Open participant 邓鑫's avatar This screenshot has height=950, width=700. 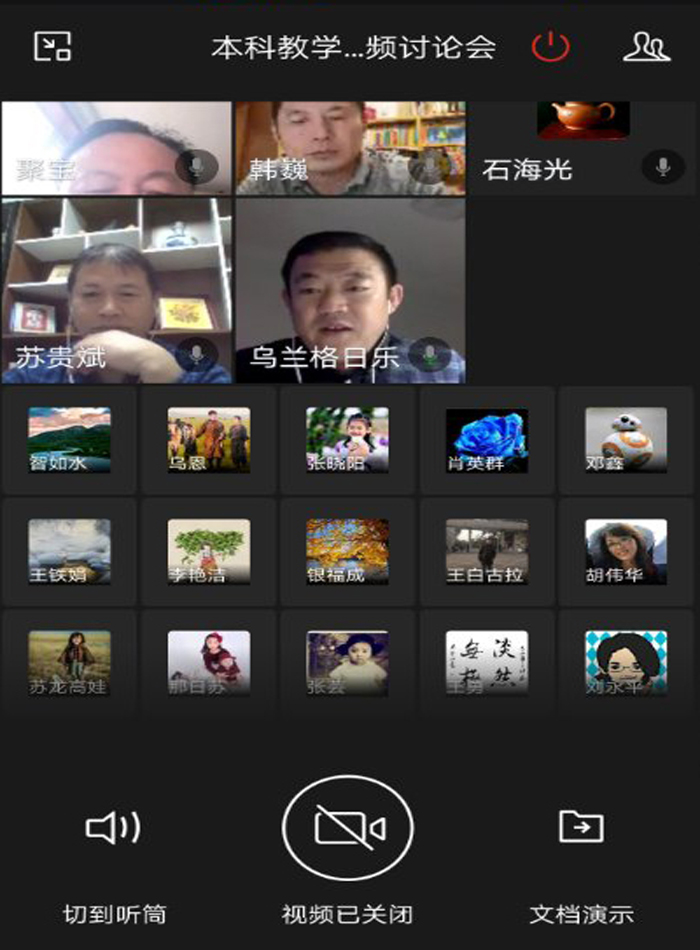coord(626,440)
